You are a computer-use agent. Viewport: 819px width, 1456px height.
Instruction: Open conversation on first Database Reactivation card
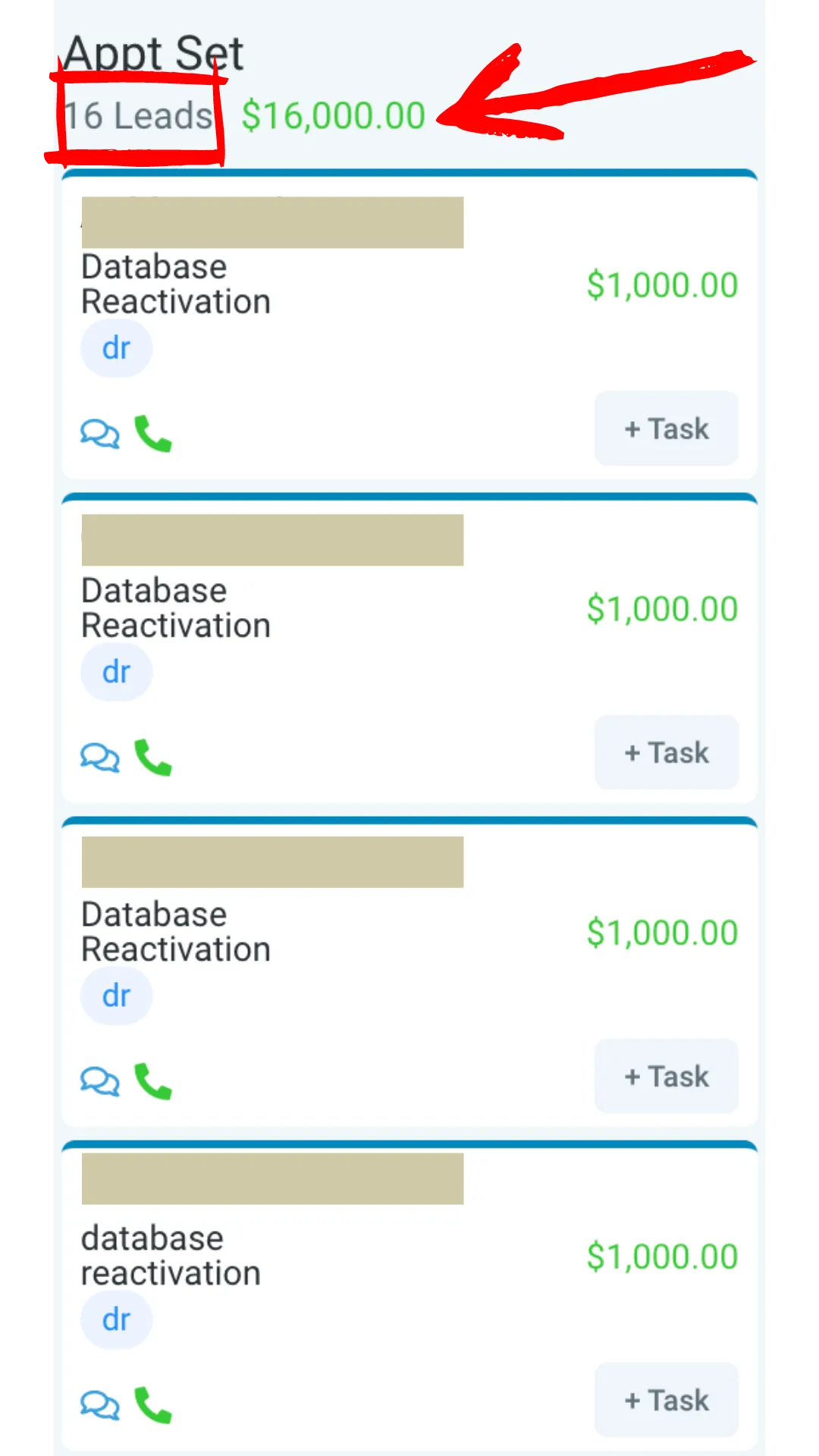(x=100, y=434)
